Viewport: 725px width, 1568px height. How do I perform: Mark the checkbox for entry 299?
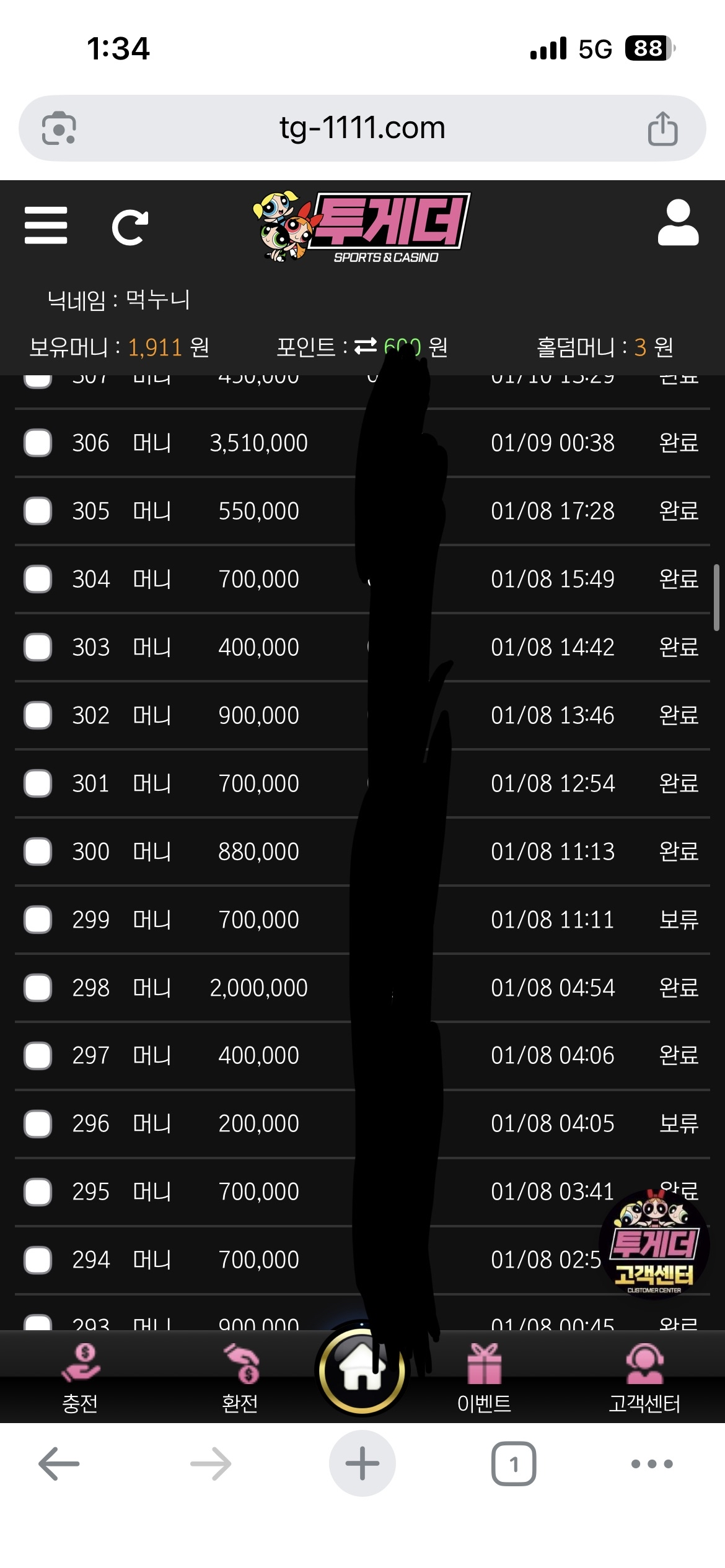[x=38, y=920]
